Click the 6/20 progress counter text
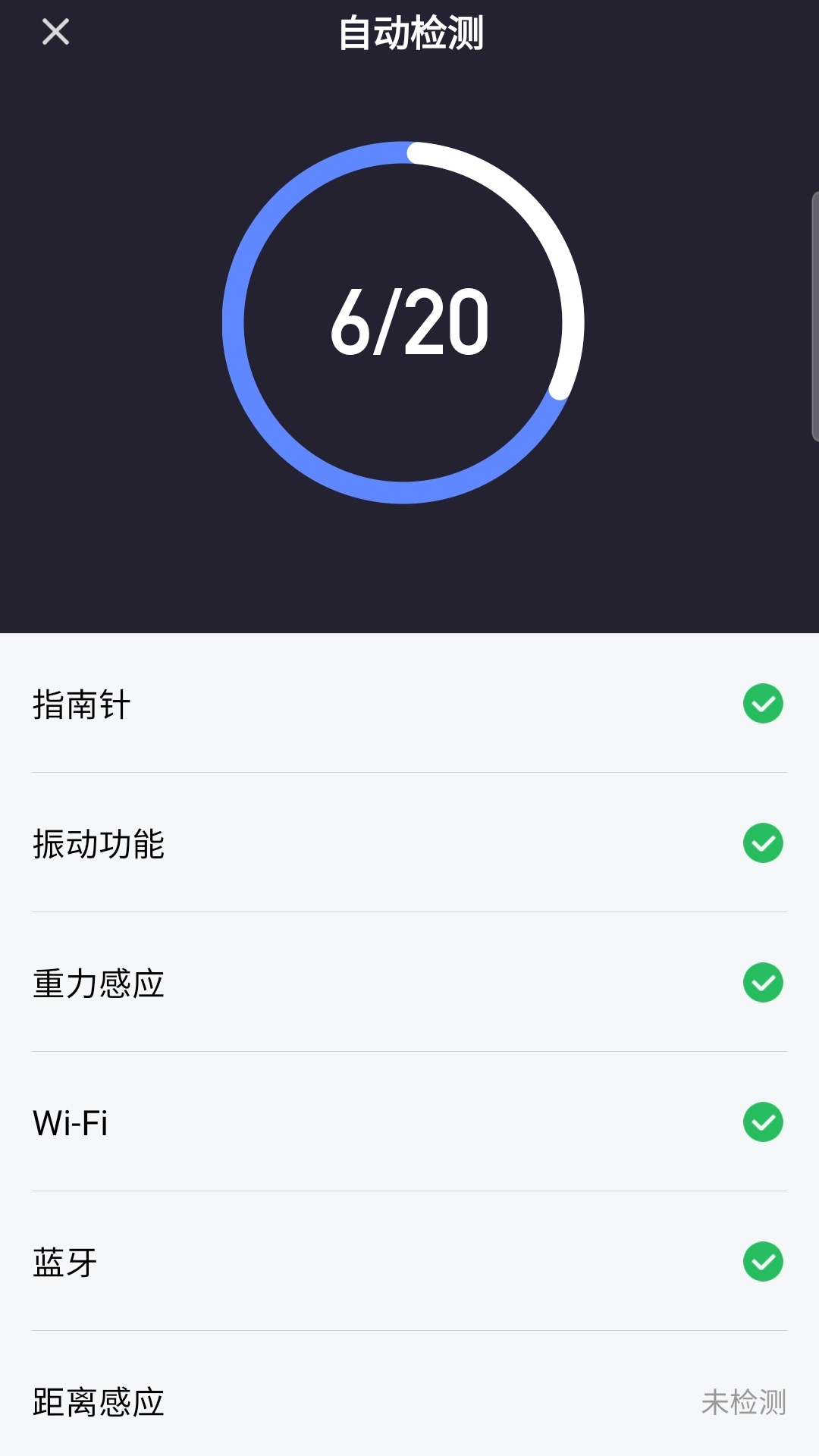Viewport: 819px width, 1456px height. point(409,322)
